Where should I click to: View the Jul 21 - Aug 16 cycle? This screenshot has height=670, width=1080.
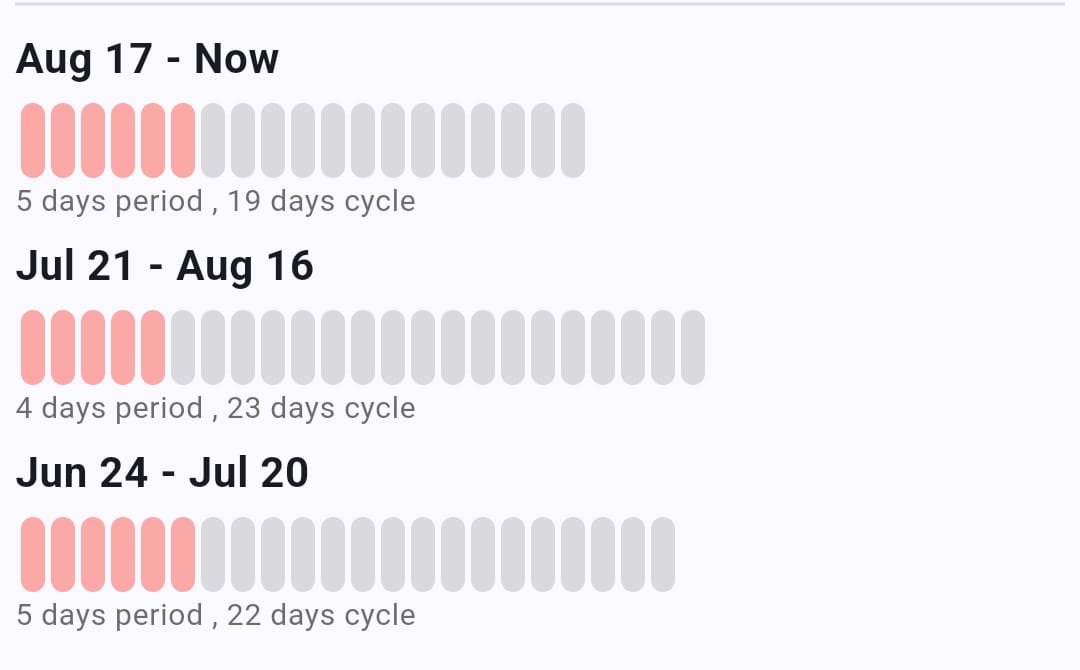[x=165, y=267]
